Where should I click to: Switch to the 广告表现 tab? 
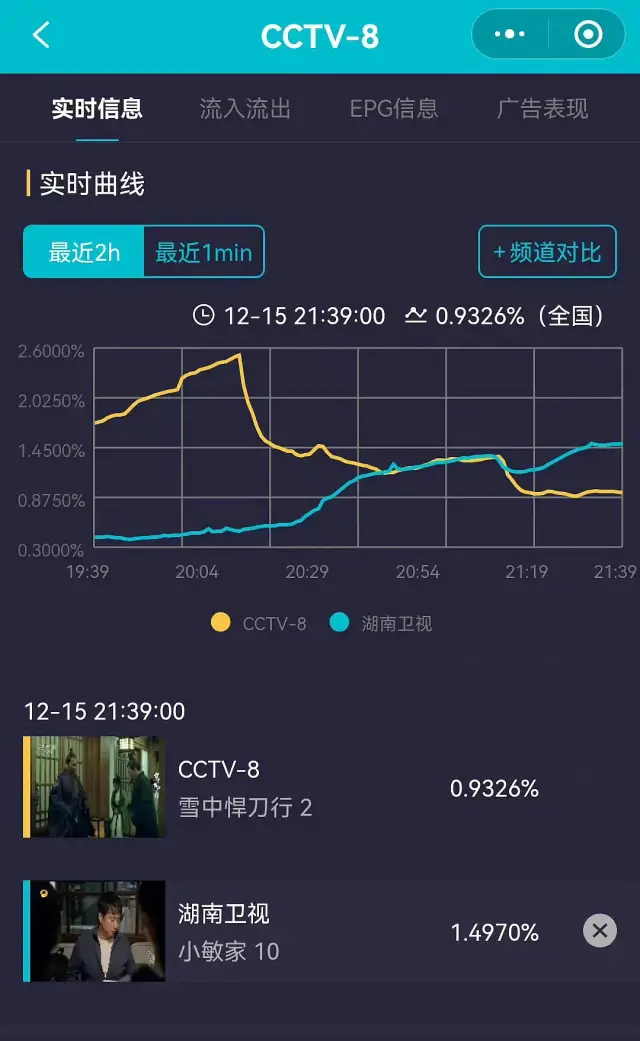(x=542, y=109)
